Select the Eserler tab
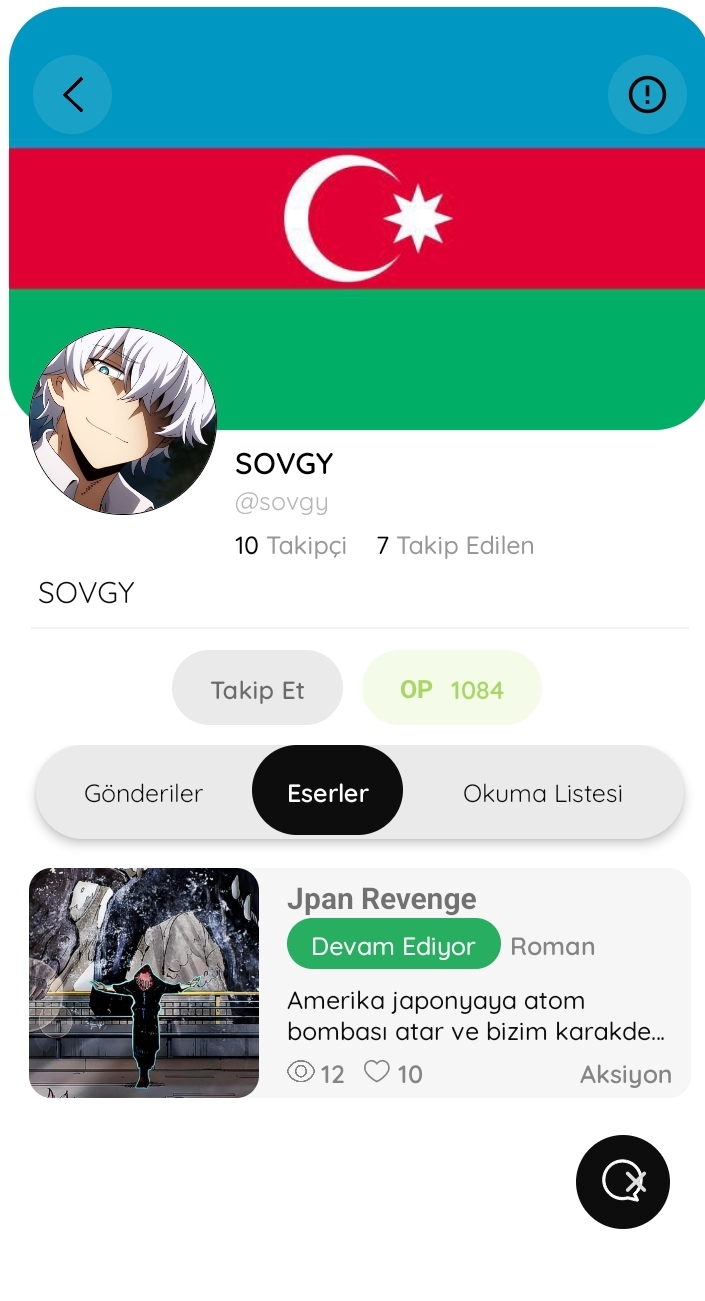Viewport: 705px width, 1301px height. click(x=328, y=791)
